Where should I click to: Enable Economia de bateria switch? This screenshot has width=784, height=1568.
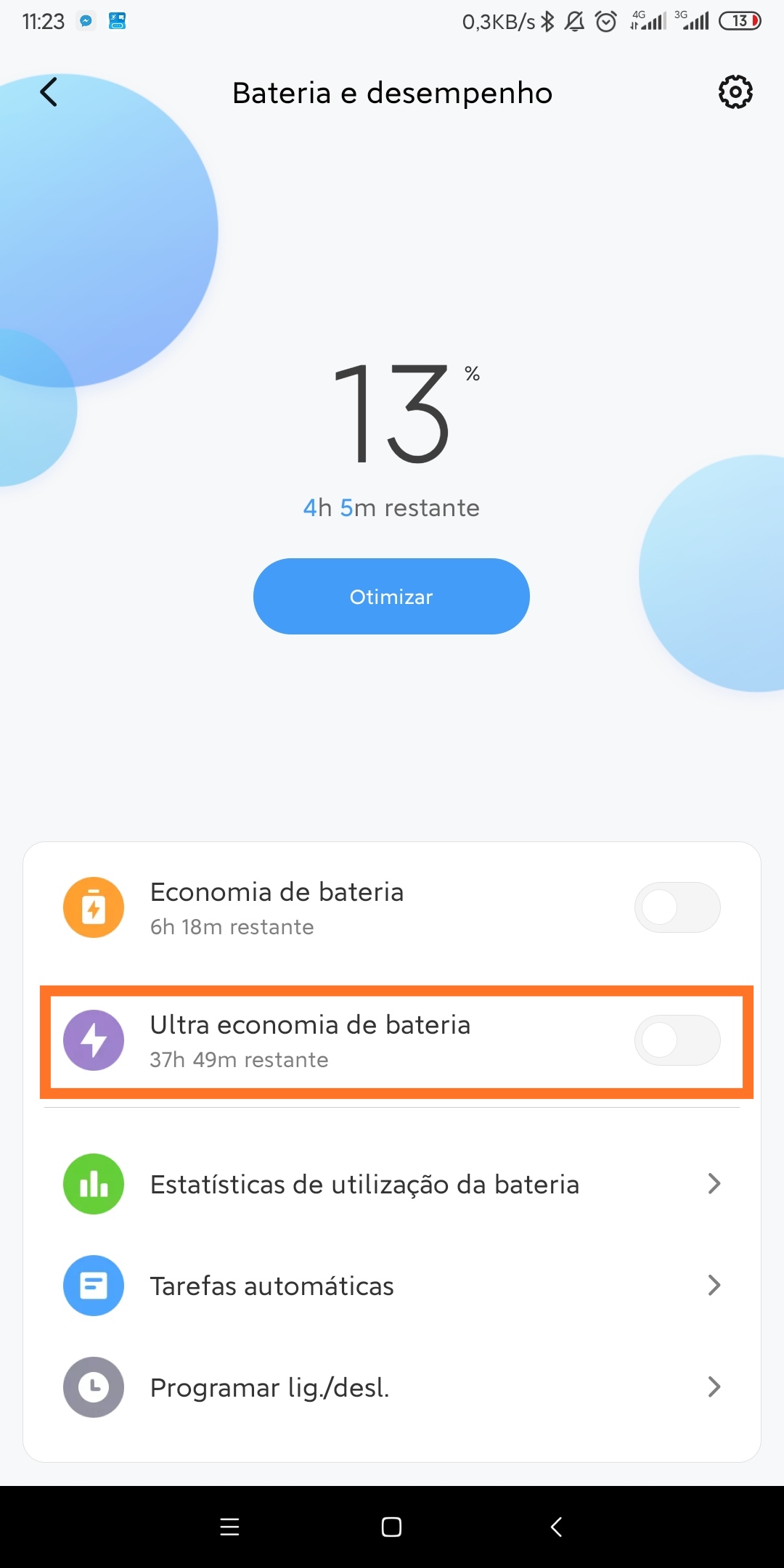(677, 907)
